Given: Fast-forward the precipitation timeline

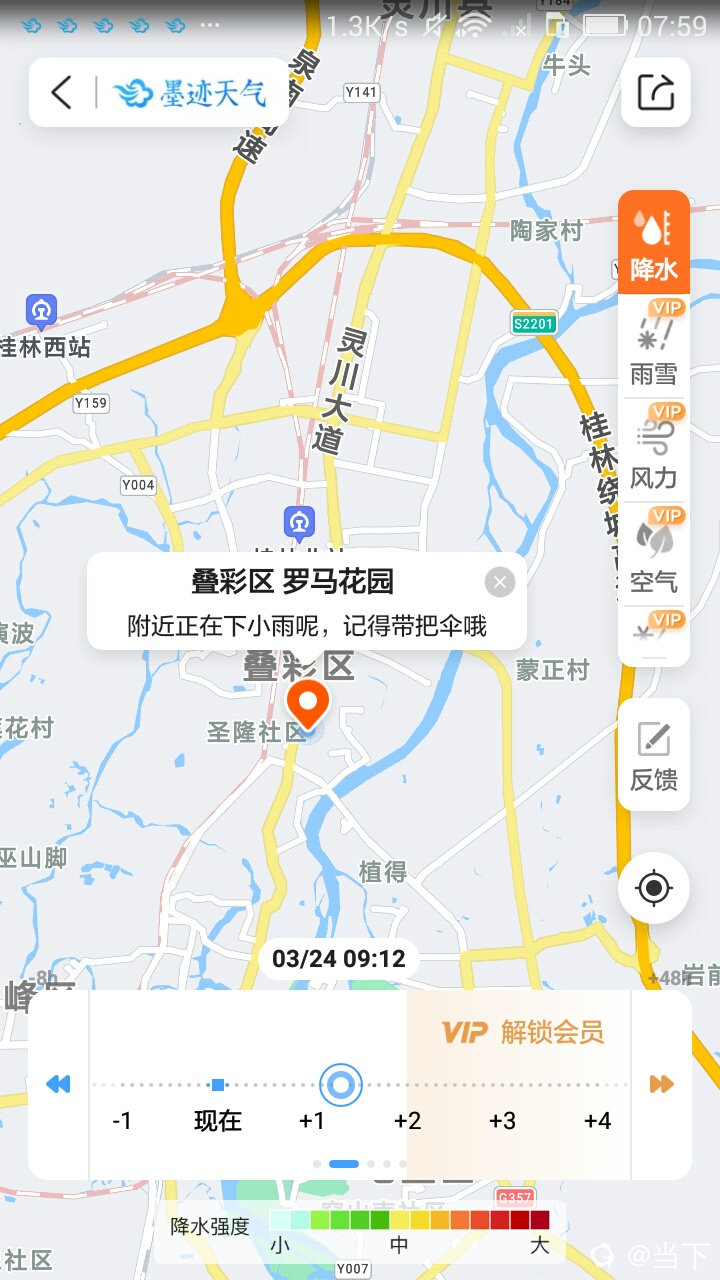Looking at the screenshot, I should coord(661,1084).
